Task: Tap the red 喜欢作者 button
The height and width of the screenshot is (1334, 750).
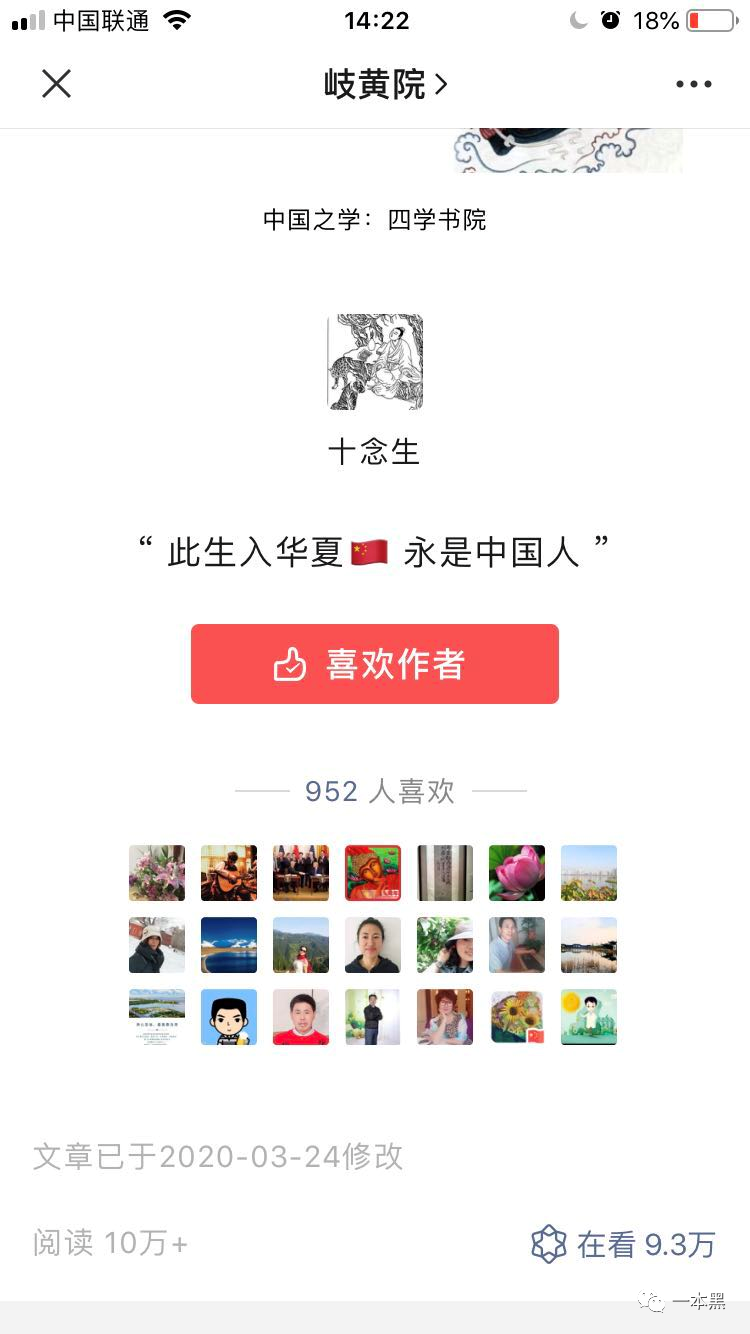Action: 374,664
